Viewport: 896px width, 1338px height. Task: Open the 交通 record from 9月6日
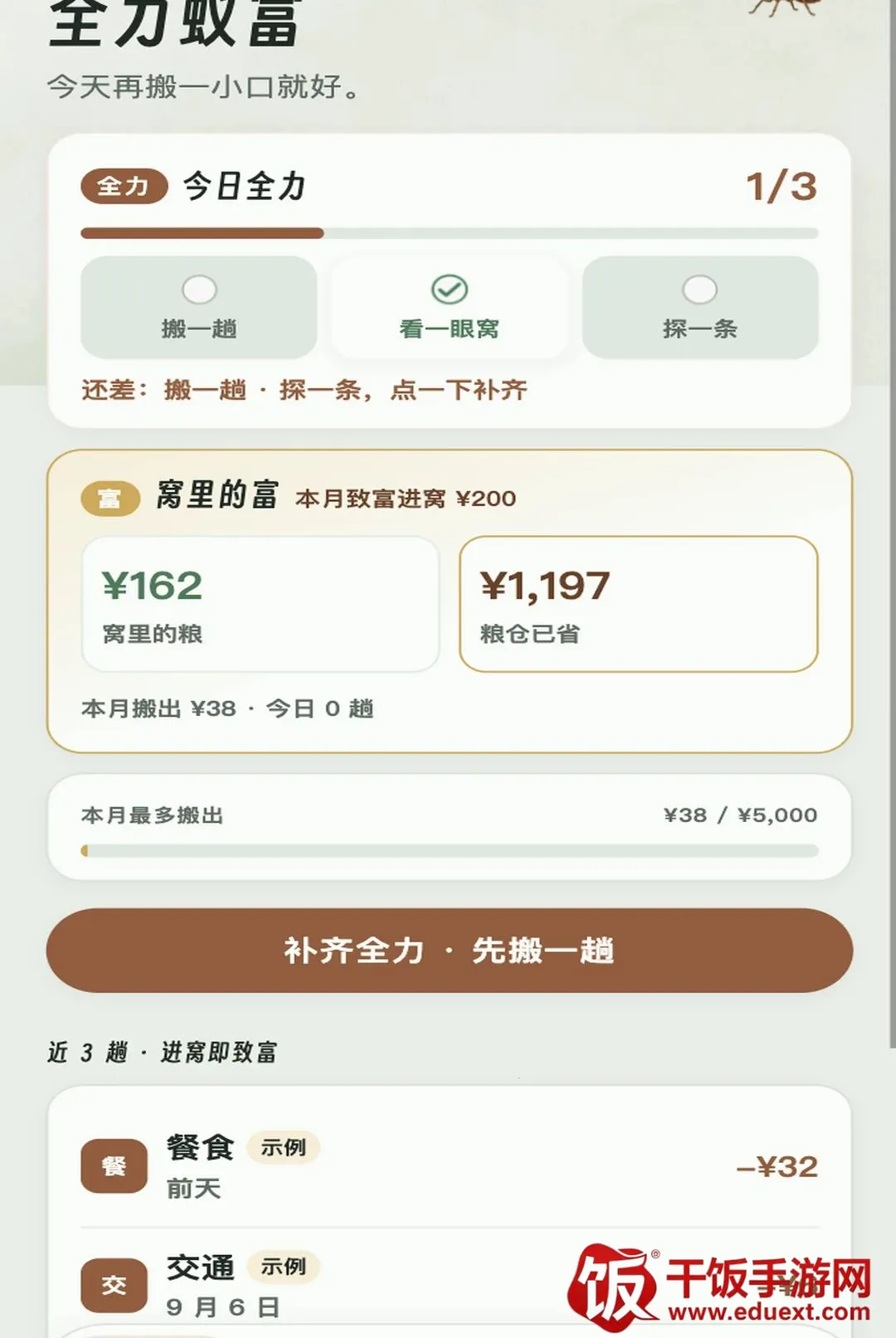coord(450,1284)
